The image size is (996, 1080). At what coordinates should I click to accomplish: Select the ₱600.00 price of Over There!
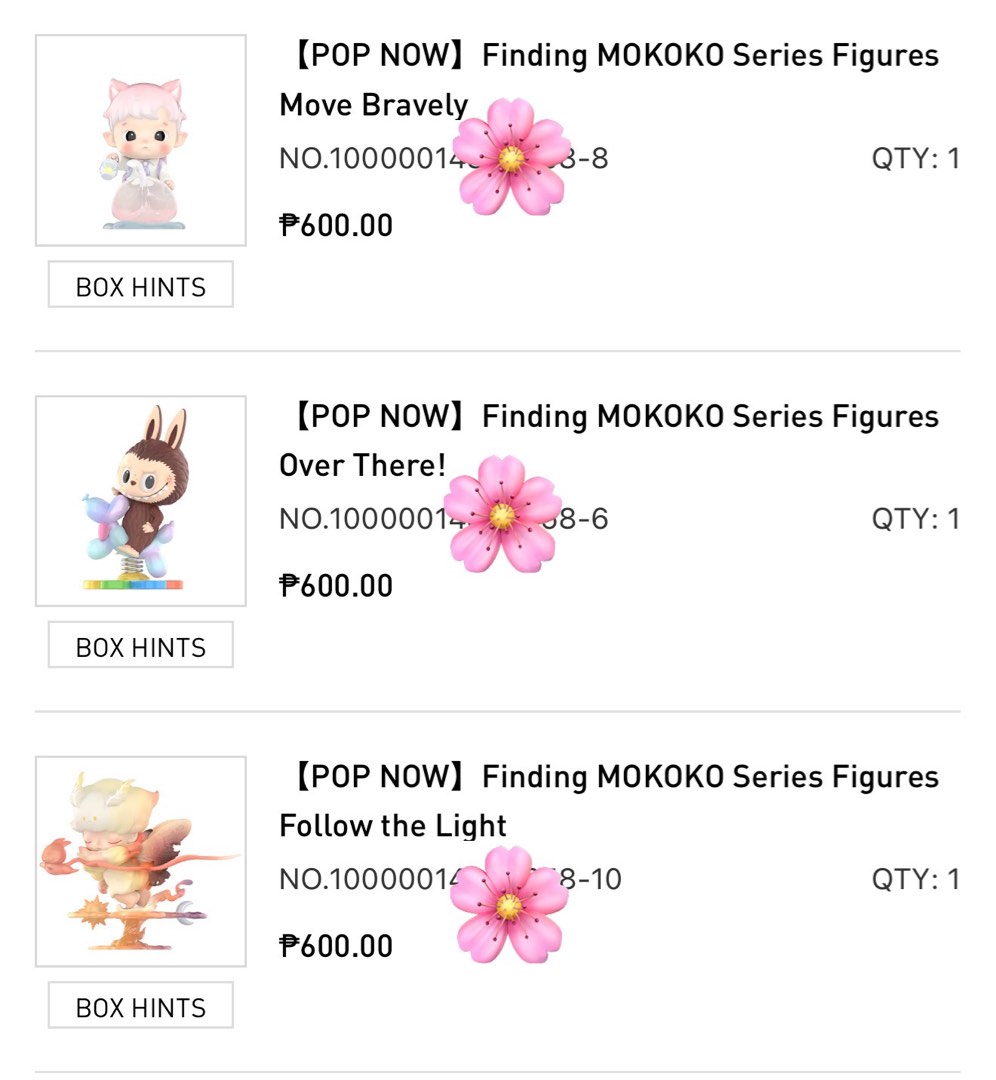(x=334, y=585)
